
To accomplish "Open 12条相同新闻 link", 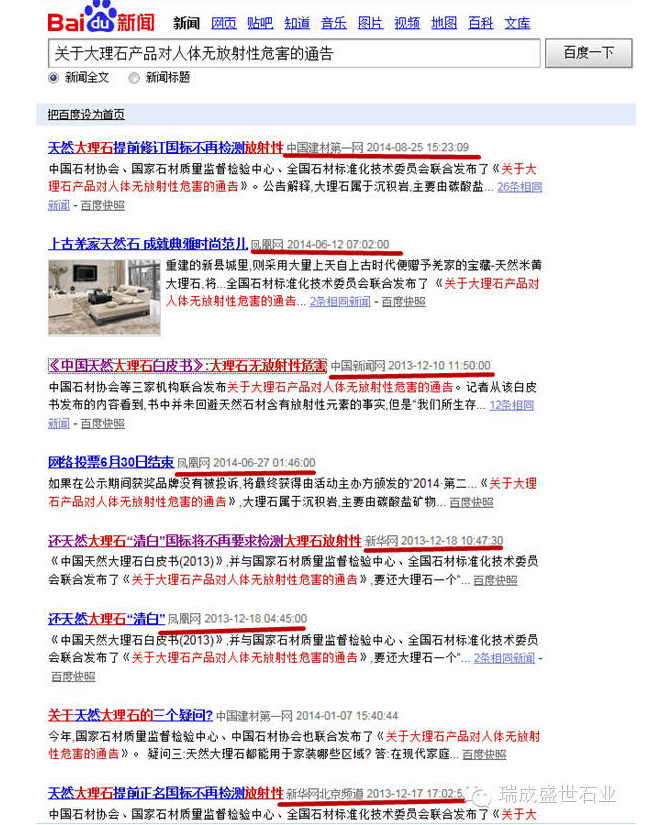I will pos(511,405).
